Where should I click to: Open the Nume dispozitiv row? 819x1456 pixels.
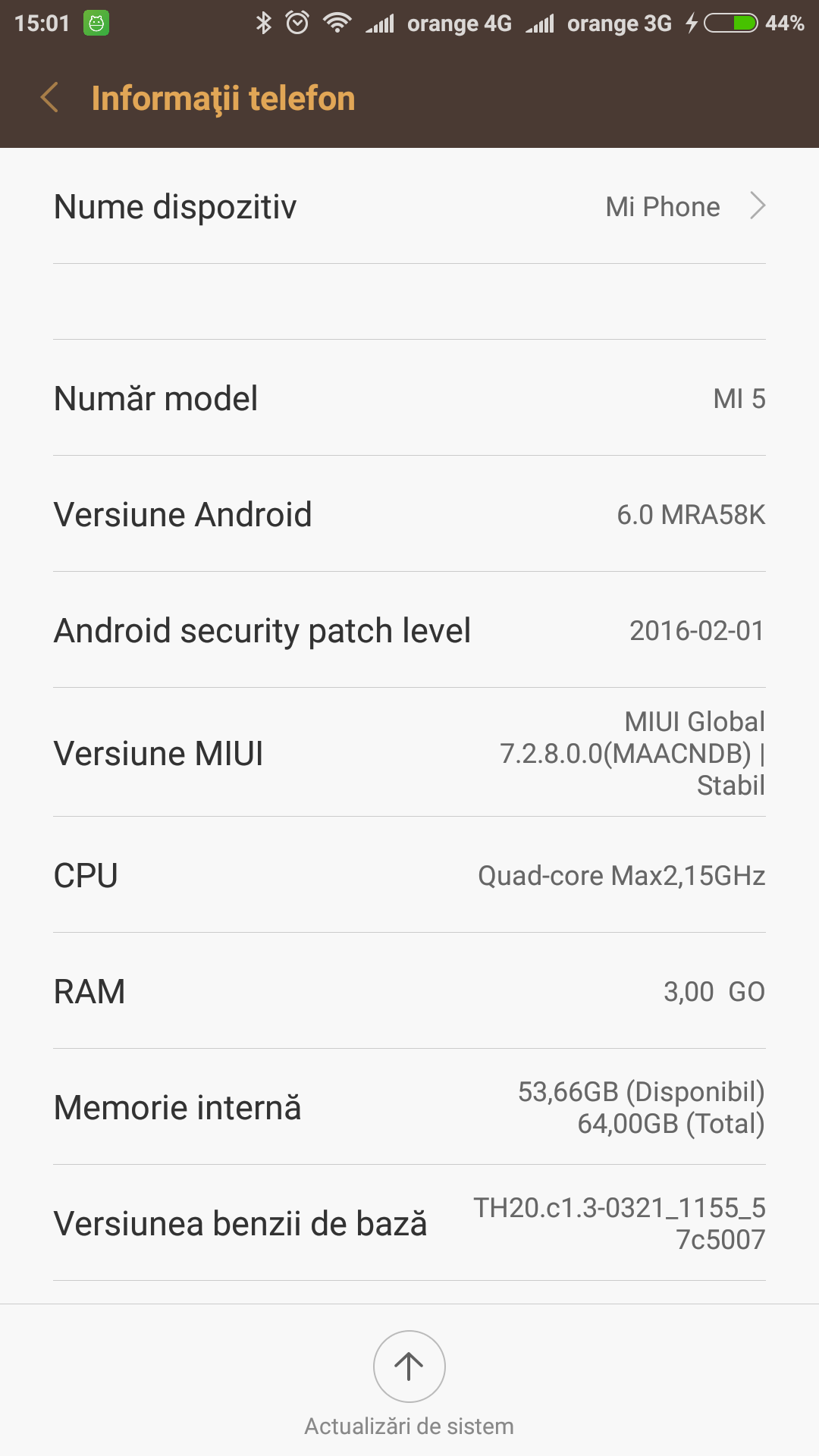tap(409, 206)
